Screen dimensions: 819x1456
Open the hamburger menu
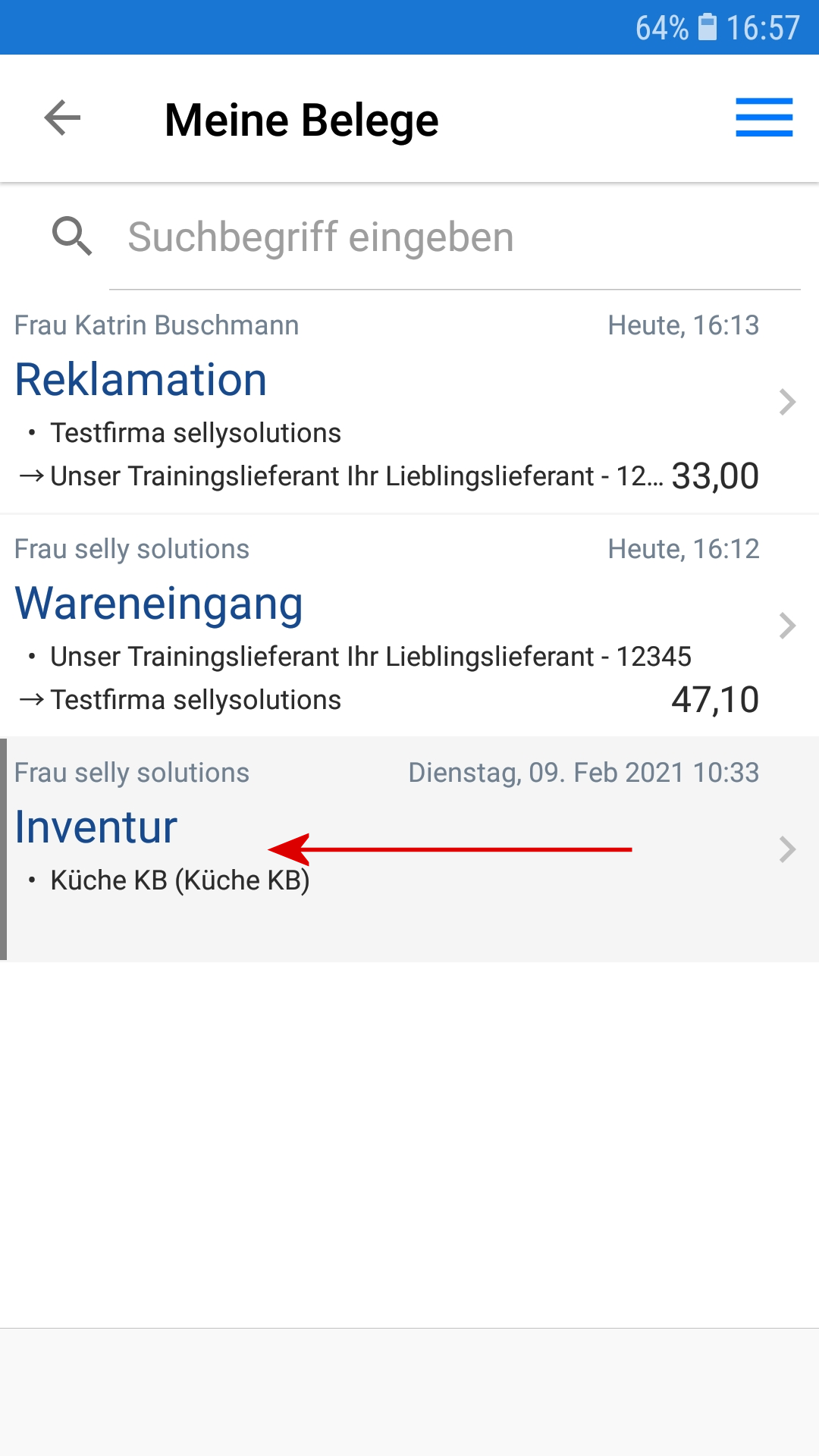point(764,118)
